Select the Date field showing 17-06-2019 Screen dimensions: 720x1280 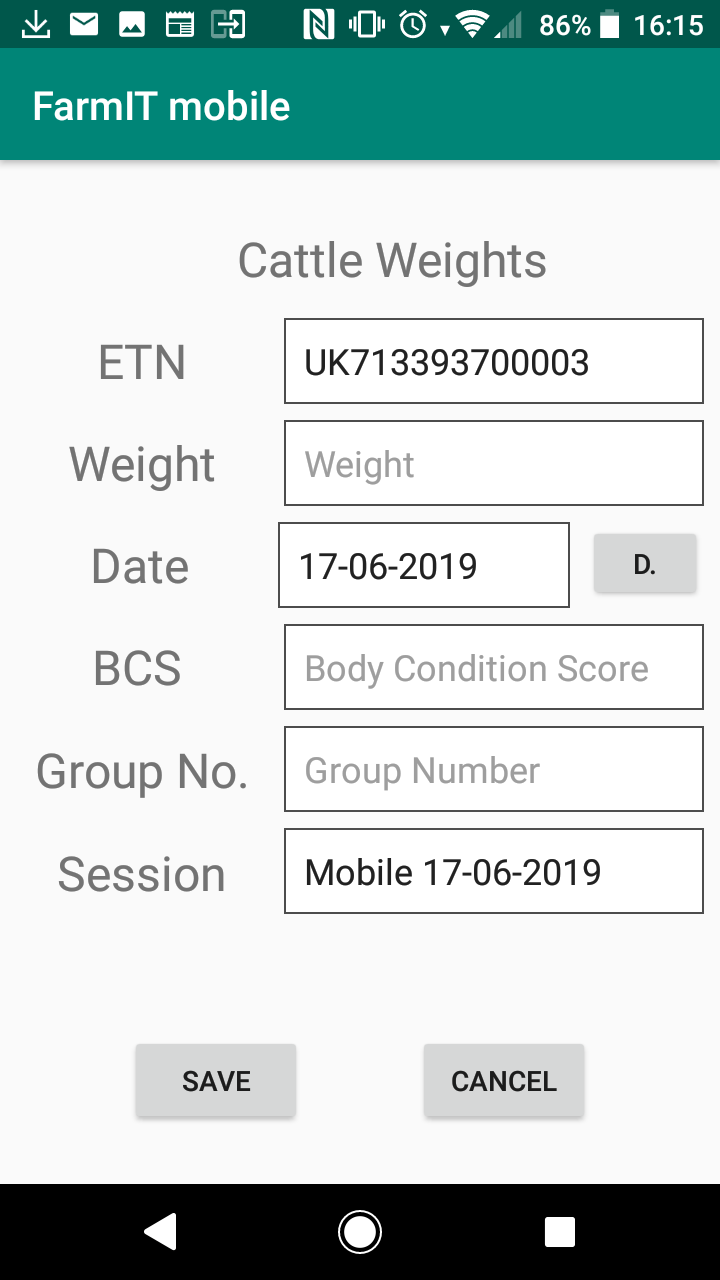click(x=424, y=565)
